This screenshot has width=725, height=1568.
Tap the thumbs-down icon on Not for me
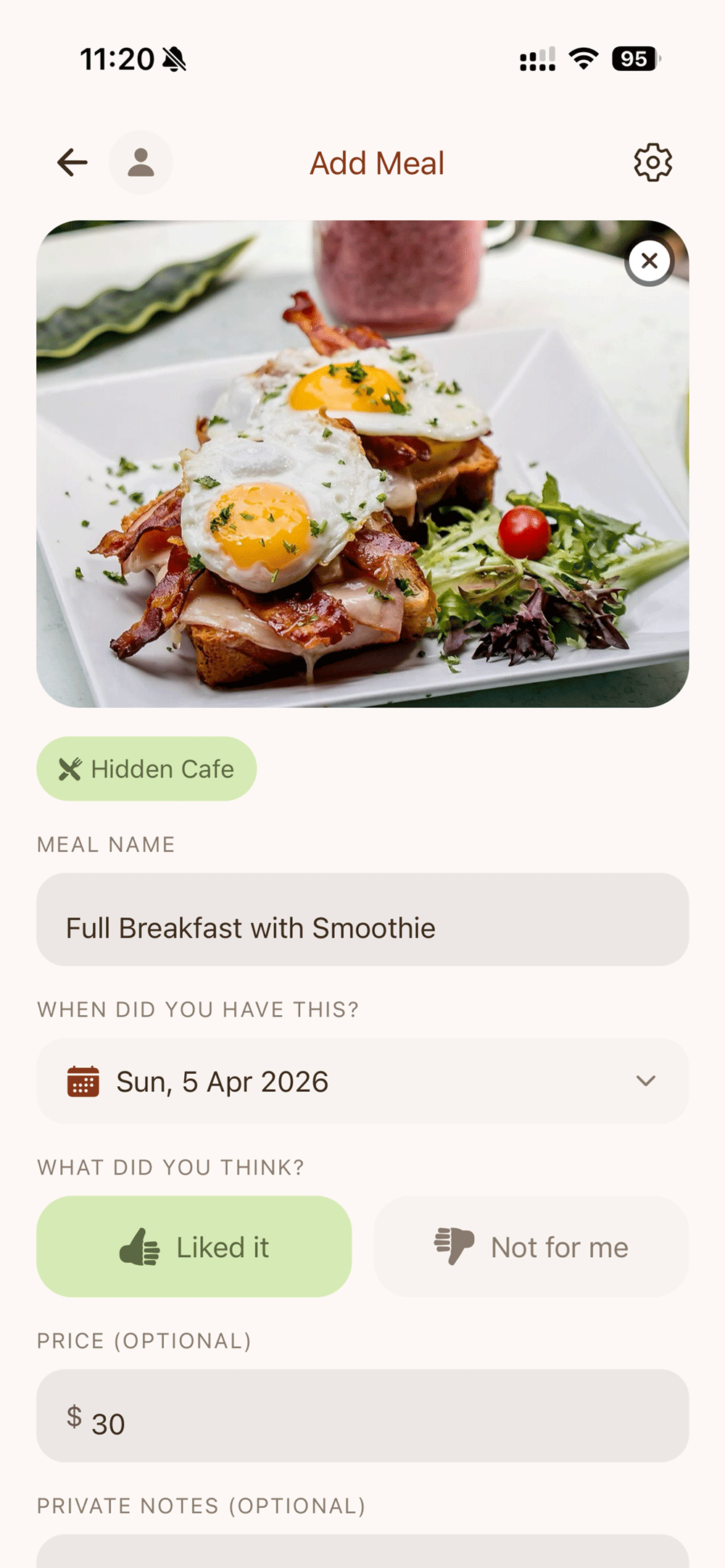pyautogui.click(x=453, y=1246)
